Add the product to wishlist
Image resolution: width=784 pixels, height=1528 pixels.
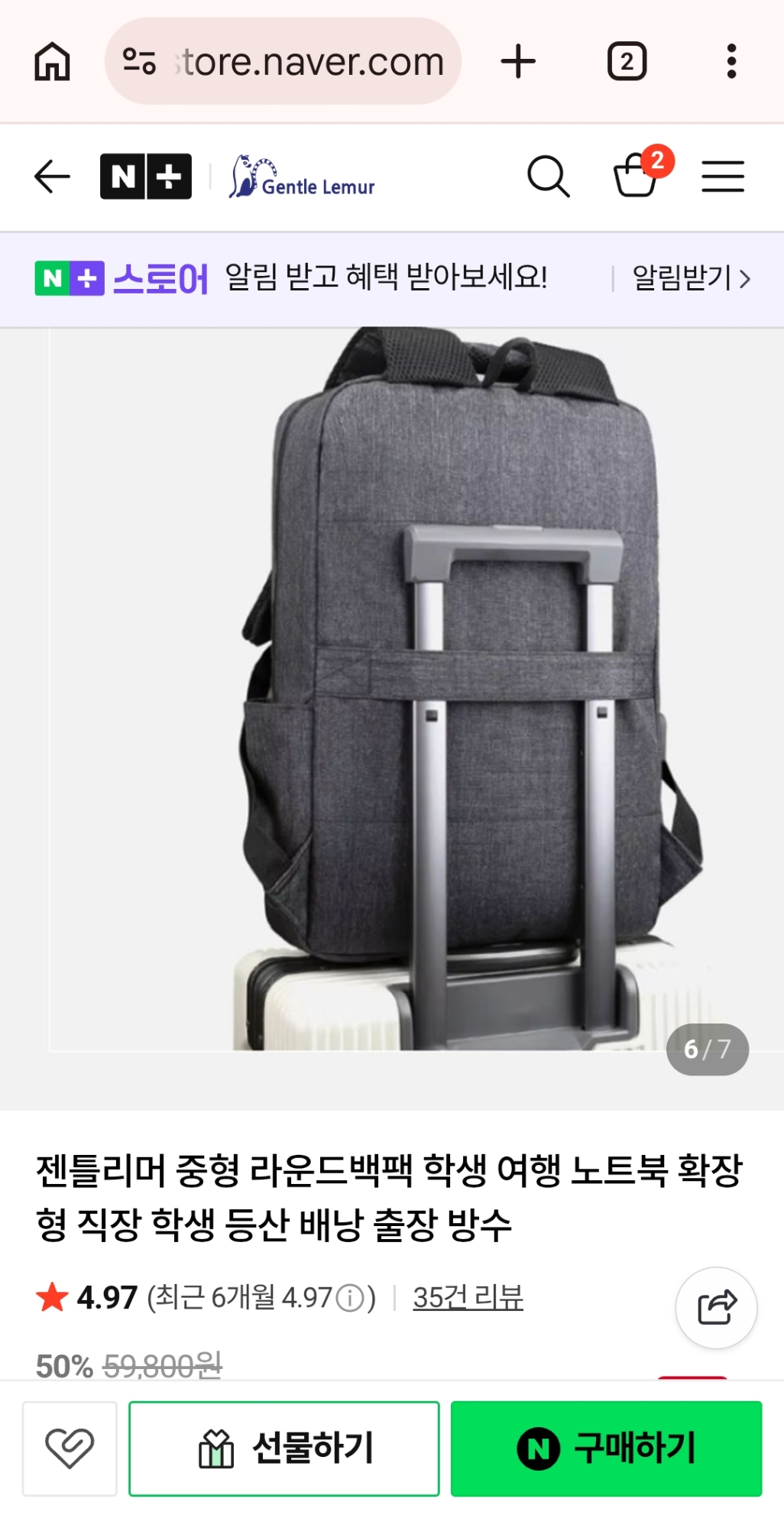[70, 1448]
